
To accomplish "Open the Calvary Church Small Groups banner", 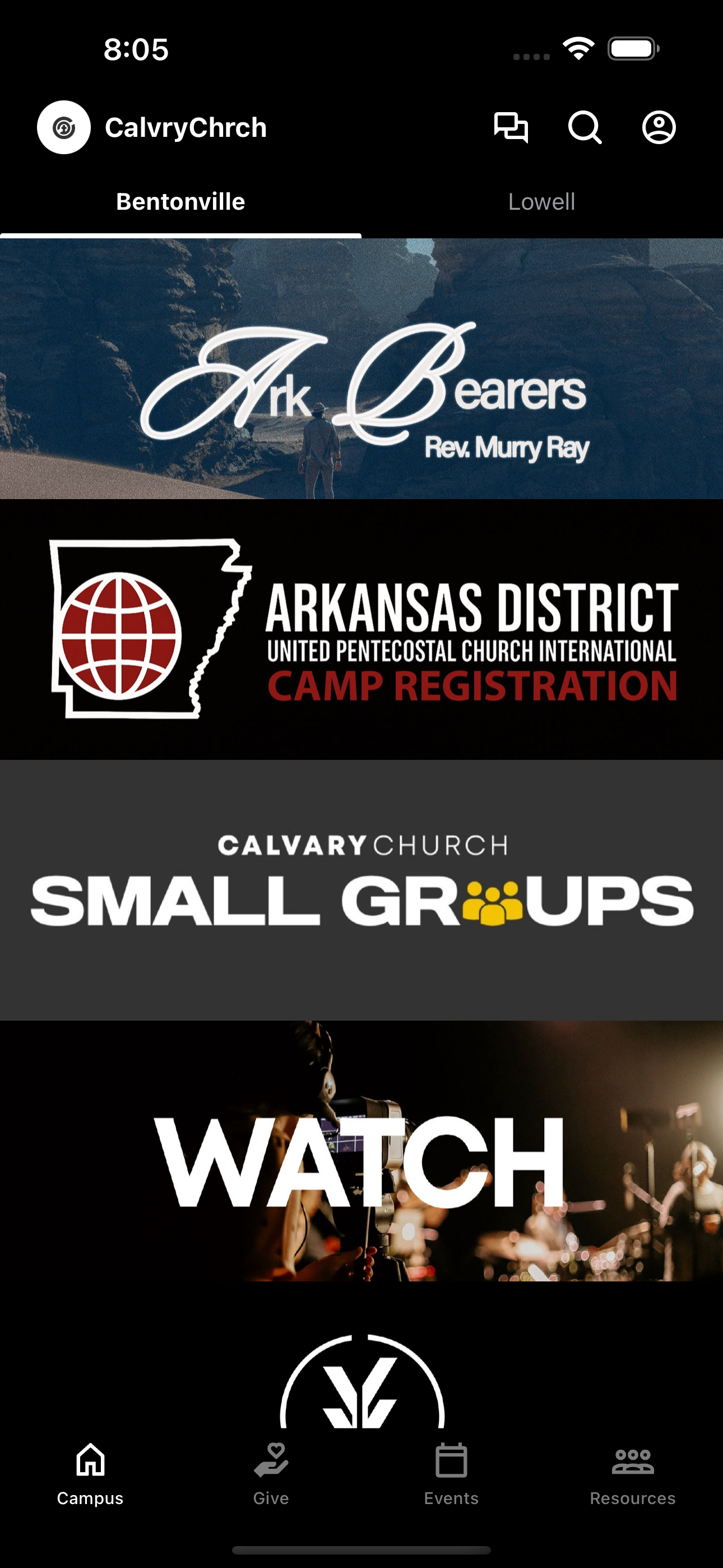I will [x=361, y=889].
